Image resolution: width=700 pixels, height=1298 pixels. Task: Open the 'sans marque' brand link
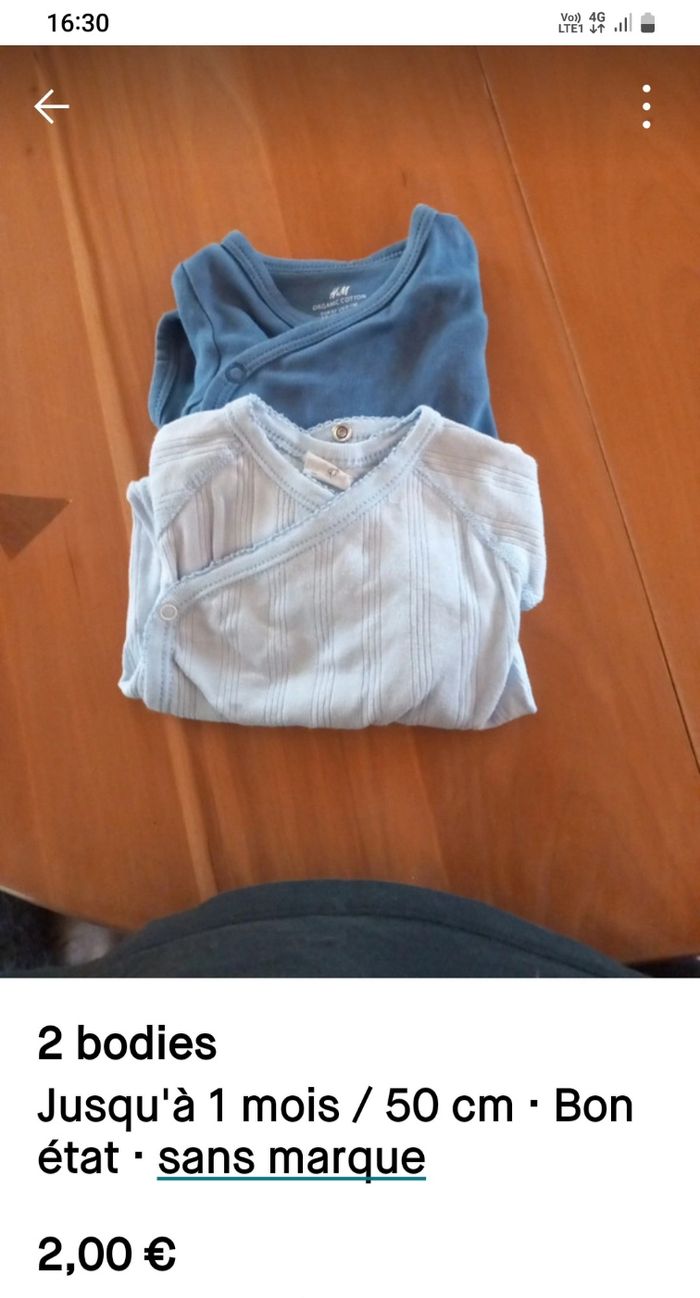point(291,1159)
